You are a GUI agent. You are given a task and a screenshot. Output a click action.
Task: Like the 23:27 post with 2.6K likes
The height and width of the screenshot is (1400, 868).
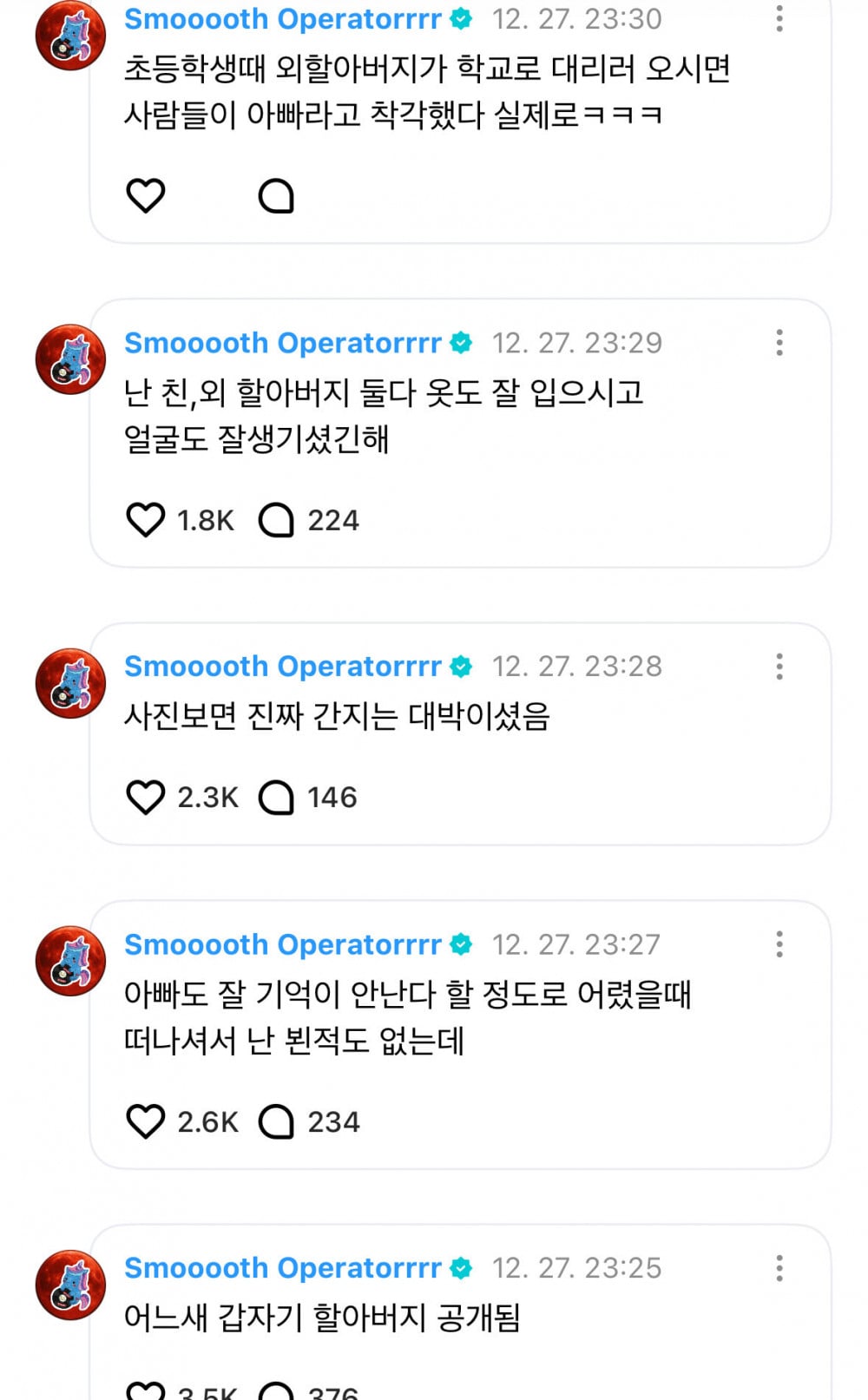point(146,1121)
